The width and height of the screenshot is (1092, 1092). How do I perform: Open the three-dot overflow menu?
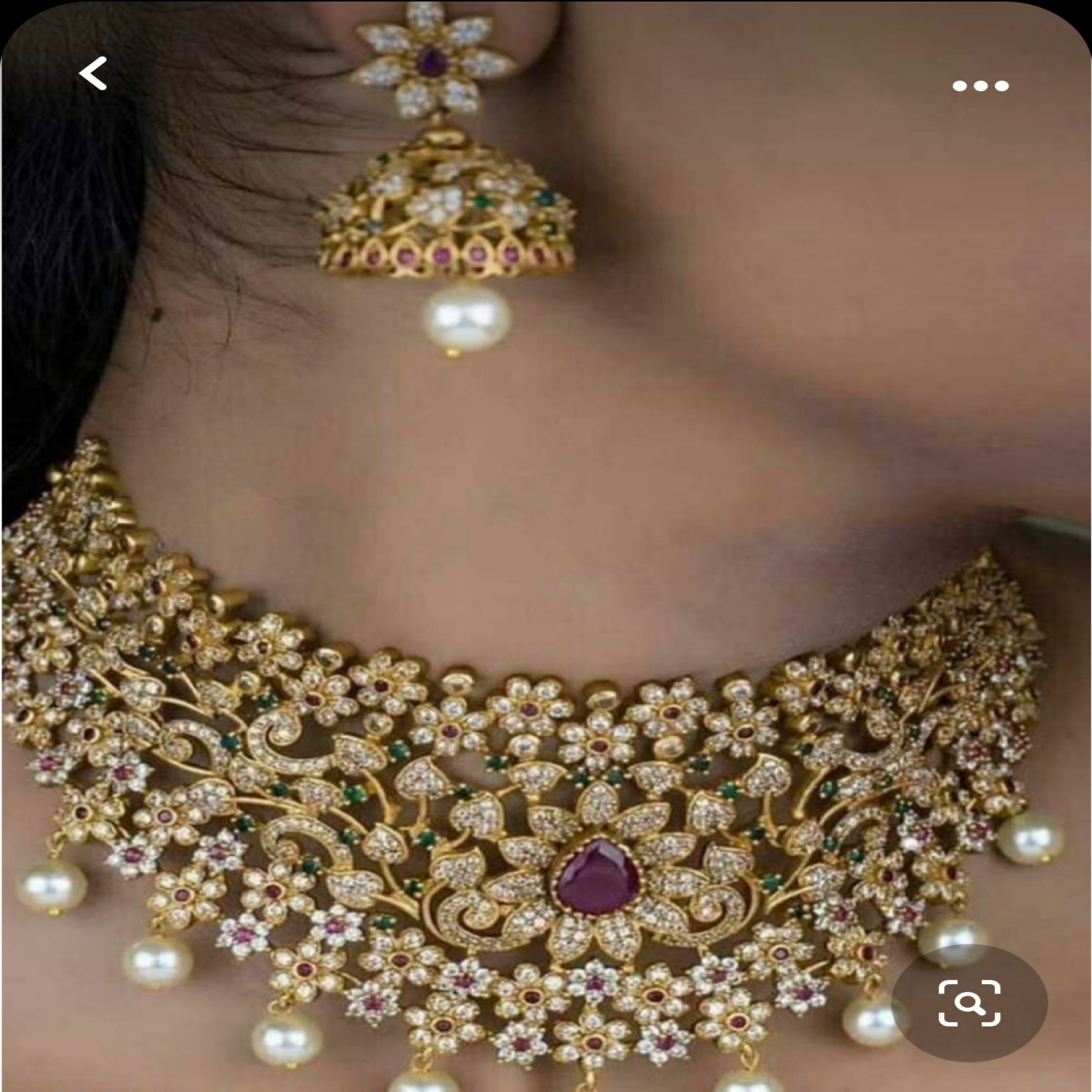tap(980, 86)
